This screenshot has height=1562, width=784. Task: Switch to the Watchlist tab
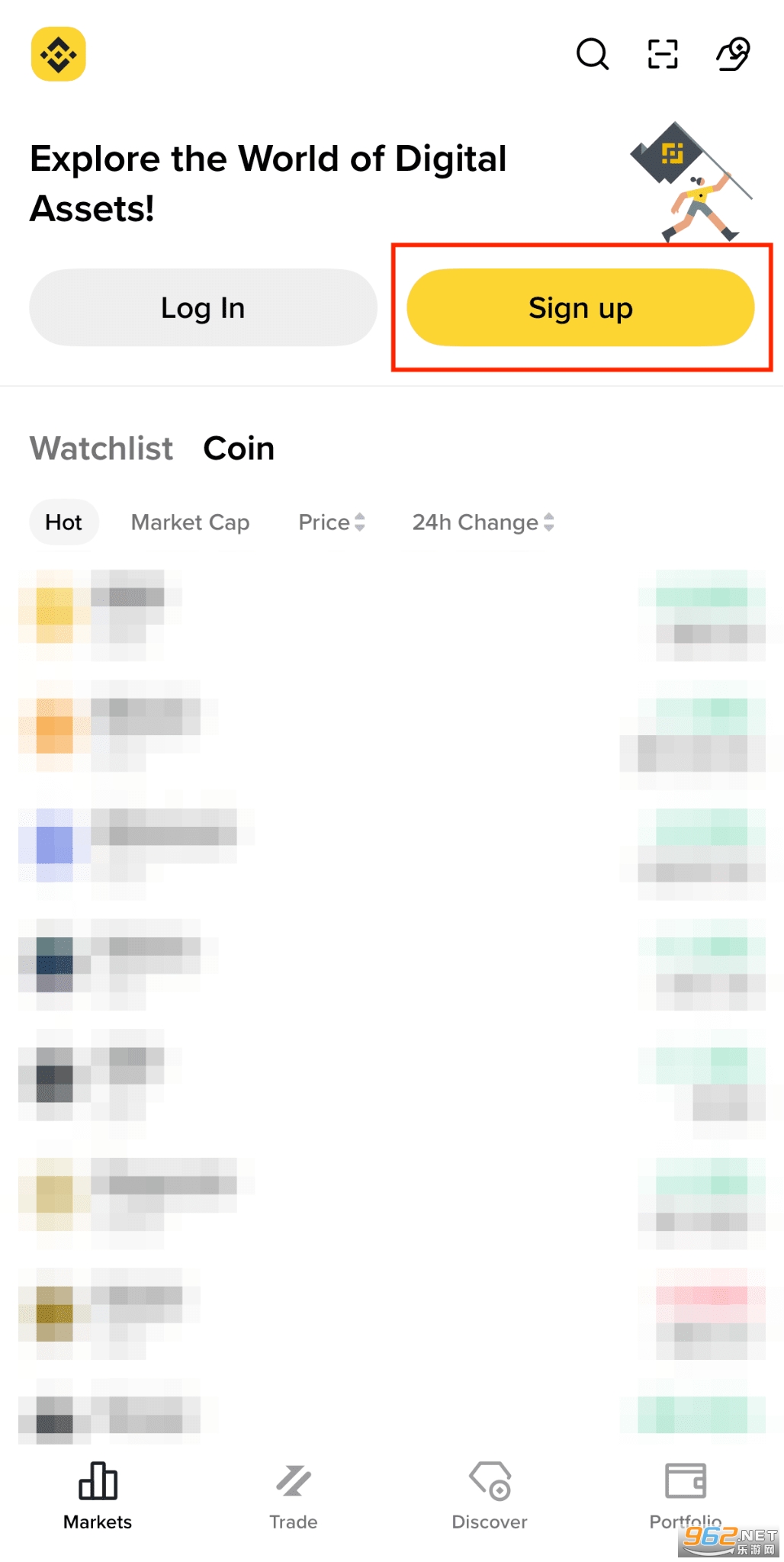click(101, 448)
